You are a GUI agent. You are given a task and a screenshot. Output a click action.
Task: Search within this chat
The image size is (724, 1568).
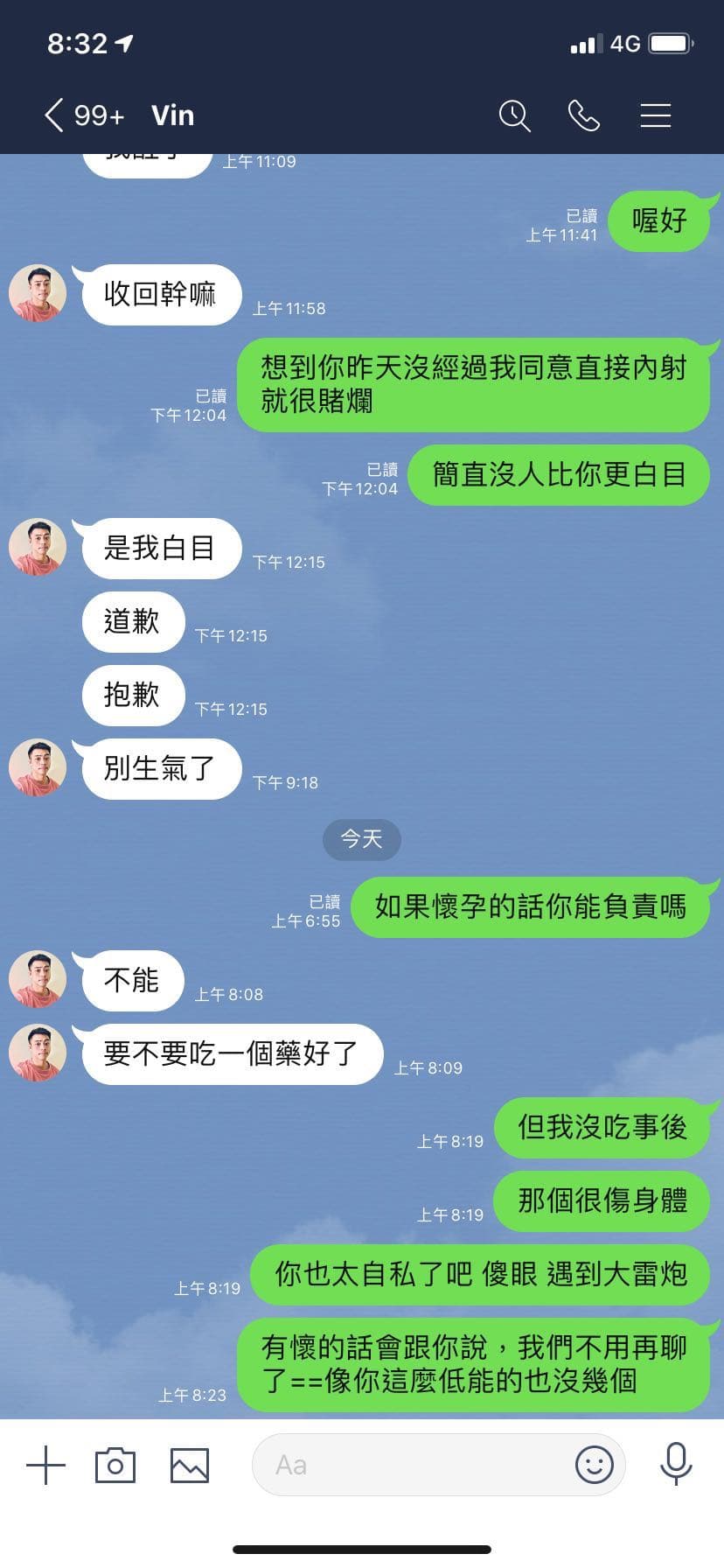click(514, 115)
